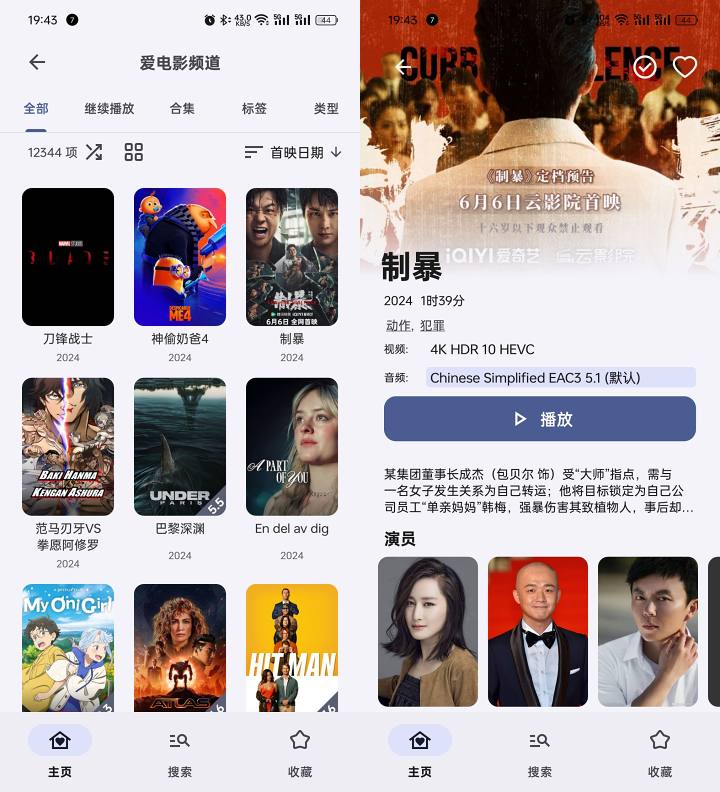The width and height of the screenshot is (720, 792).
Task: Change the grid view layout
Action: click(x=134, y=152)
